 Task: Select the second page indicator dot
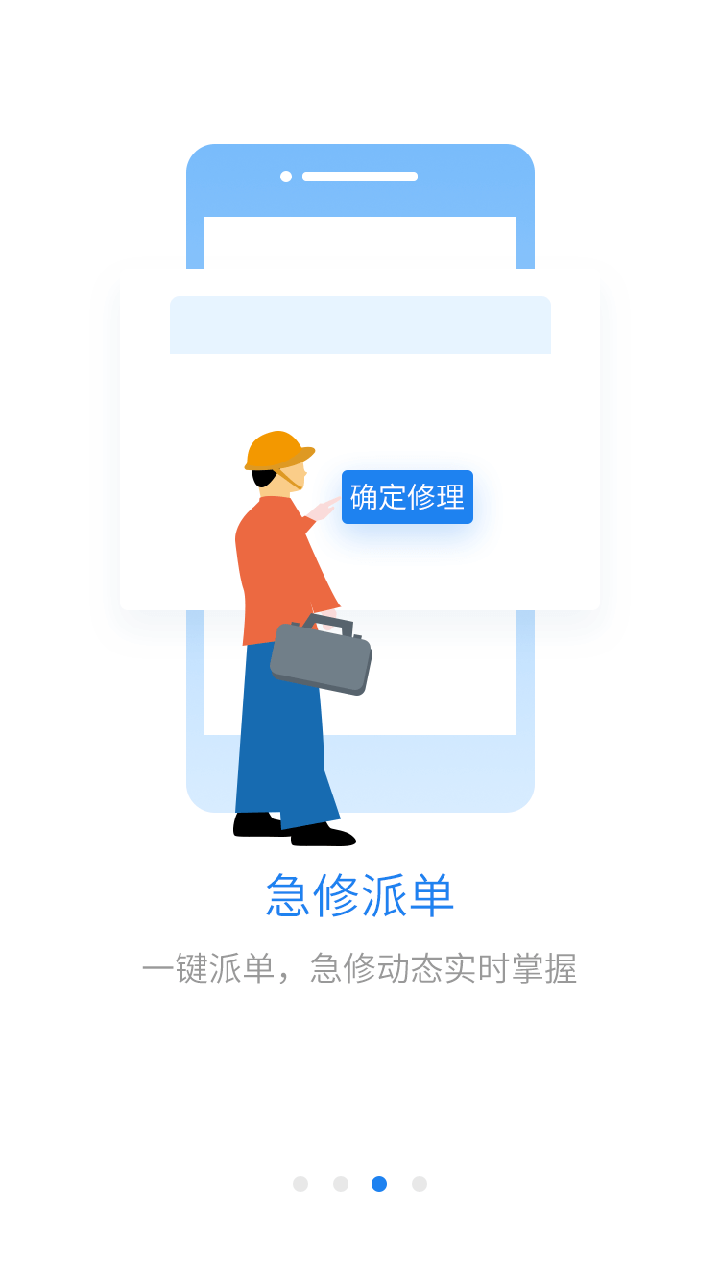tap(340, 1184)
